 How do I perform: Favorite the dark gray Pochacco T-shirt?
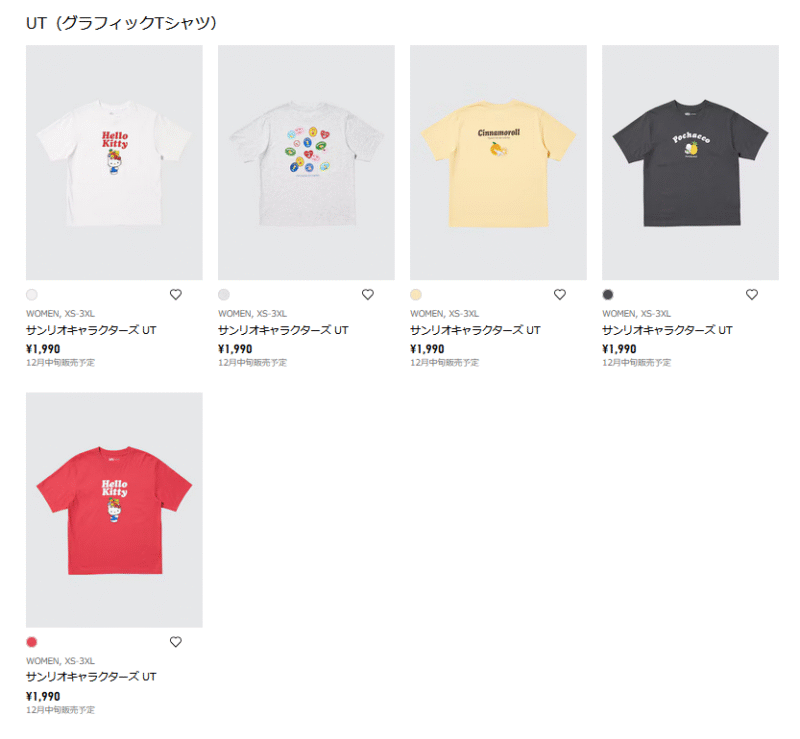click(x=752, y=295)
